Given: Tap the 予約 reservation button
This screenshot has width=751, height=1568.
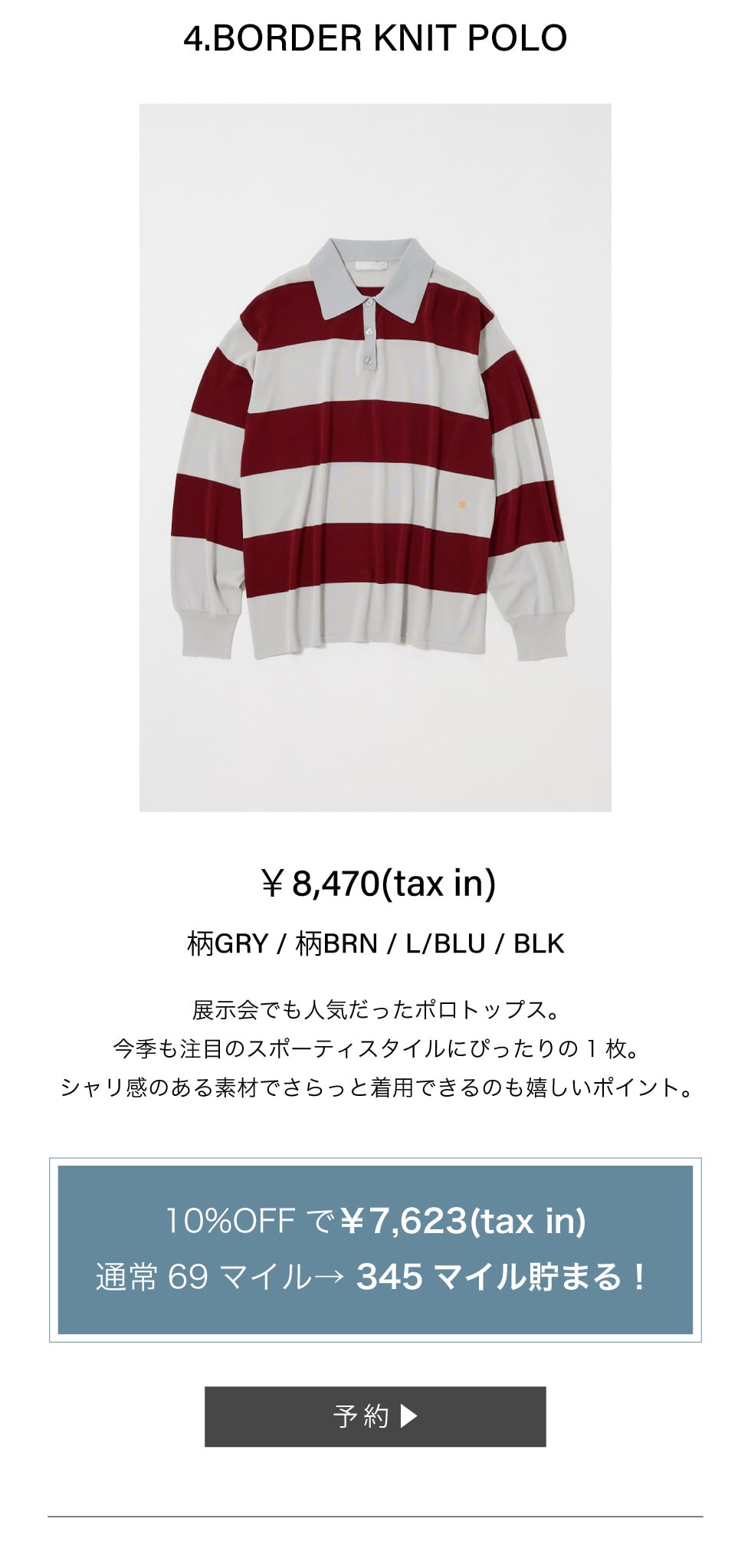Looking at the screenshot, I should point(375,1415).
